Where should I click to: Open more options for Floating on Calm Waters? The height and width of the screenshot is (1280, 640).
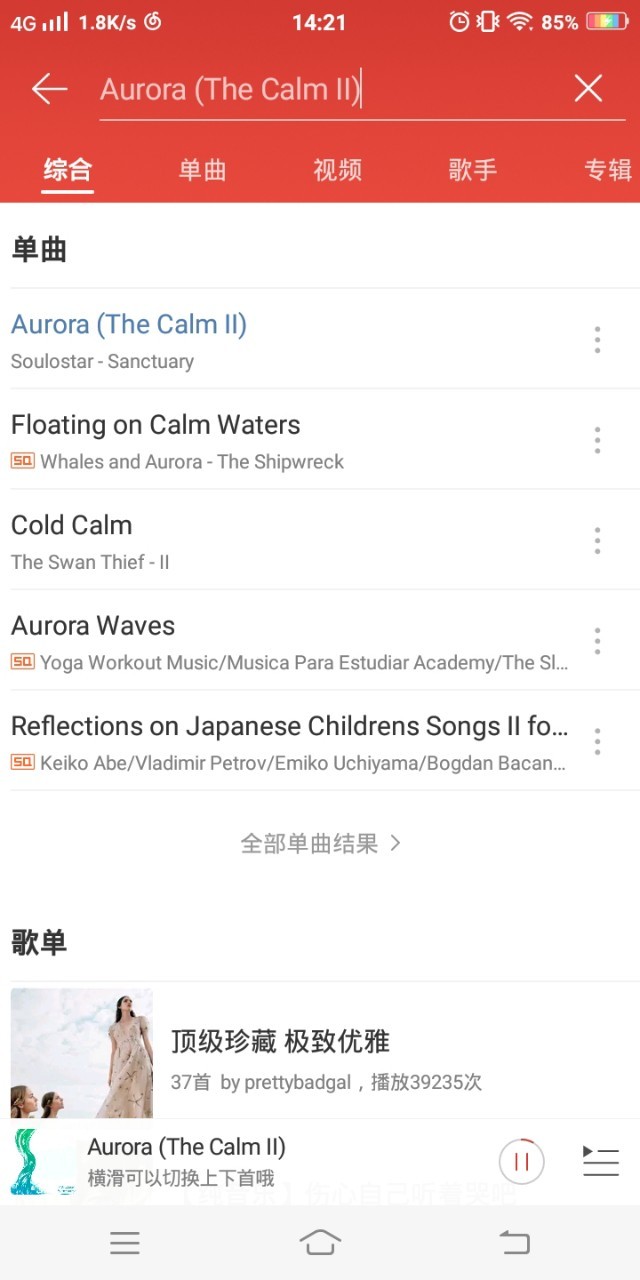coord(597,440)
